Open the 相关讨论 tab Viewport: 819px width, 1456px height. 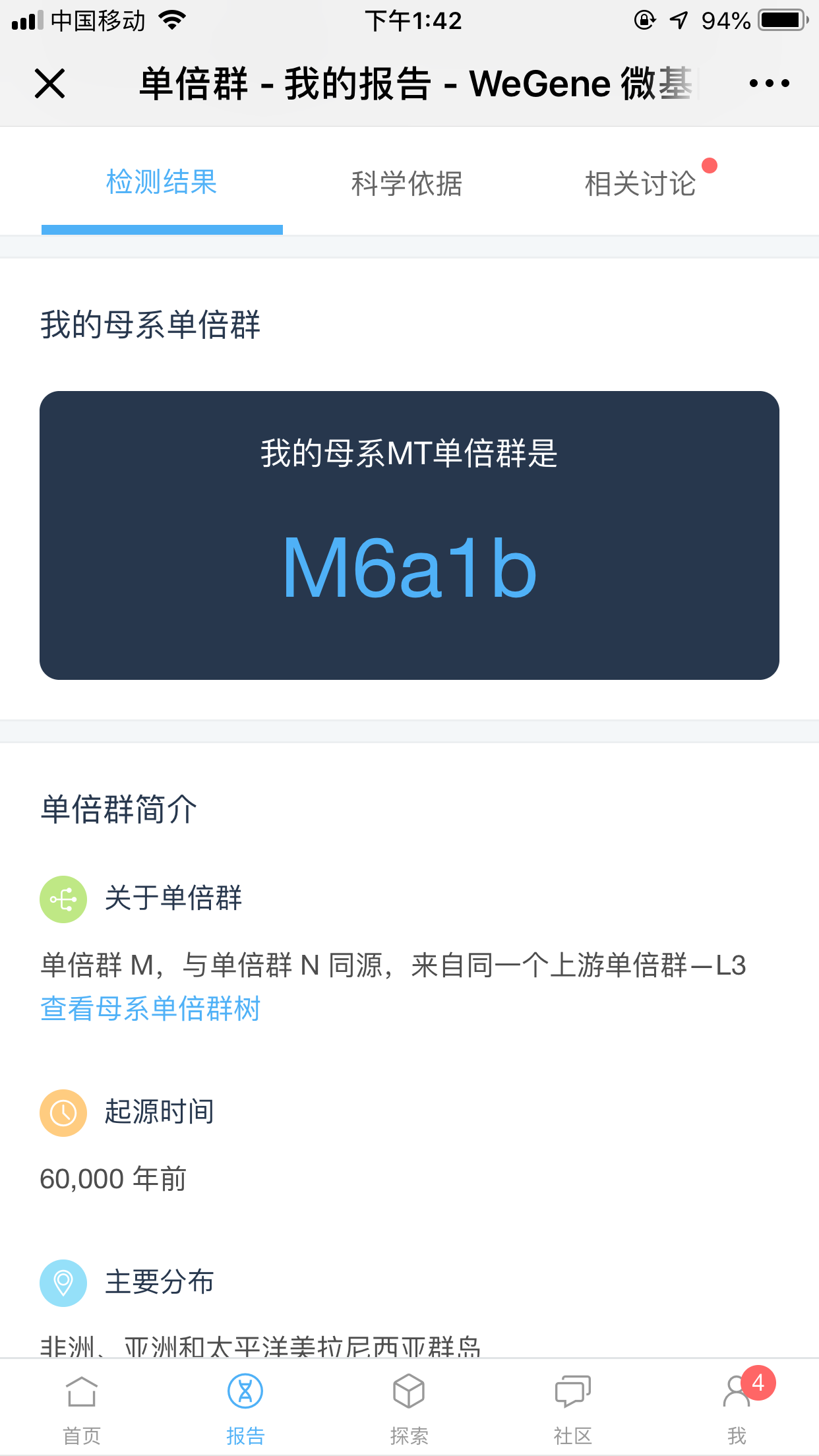click(x=640, y=183)
